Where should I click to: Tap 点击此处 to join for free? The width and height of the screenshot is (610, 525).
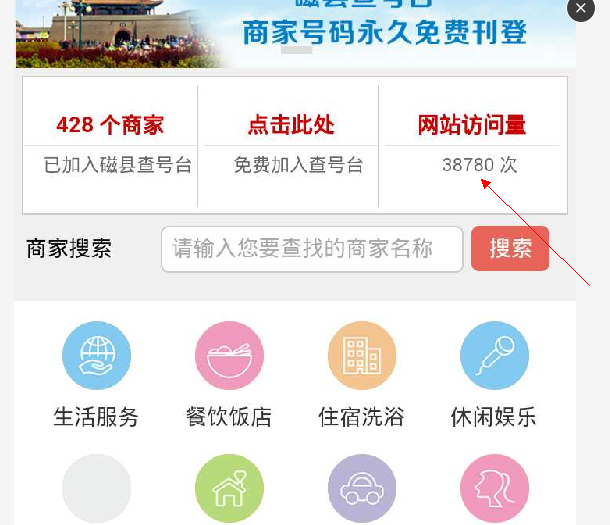(291, 126)
